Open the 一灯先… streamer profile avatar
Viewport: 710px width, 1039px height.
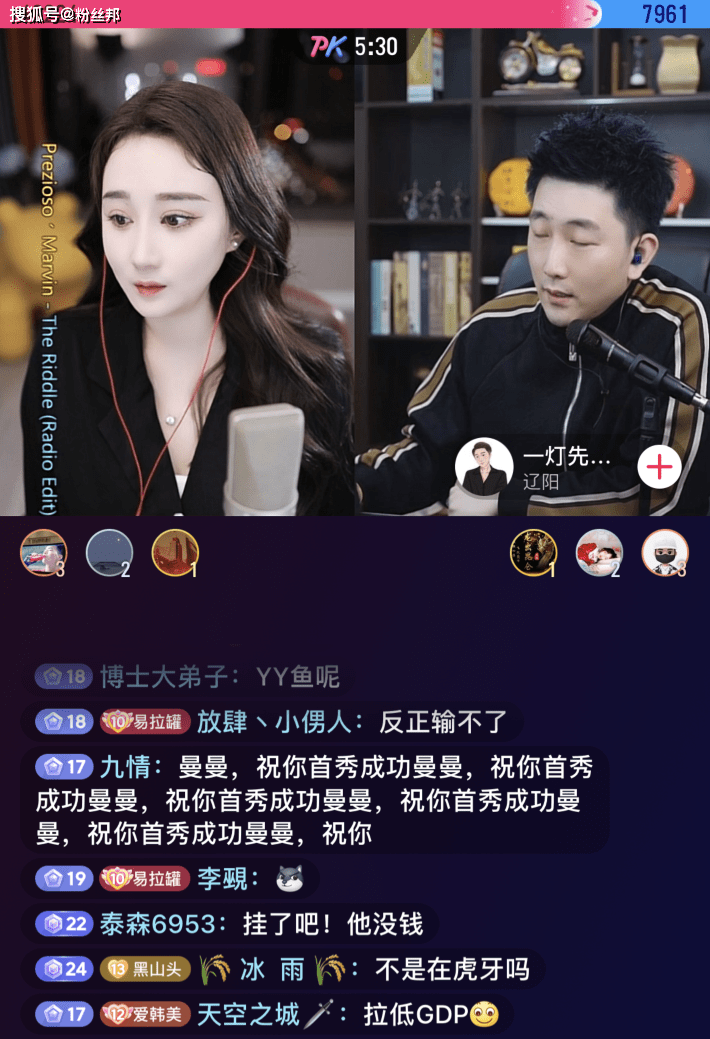(x=485, y=467)
